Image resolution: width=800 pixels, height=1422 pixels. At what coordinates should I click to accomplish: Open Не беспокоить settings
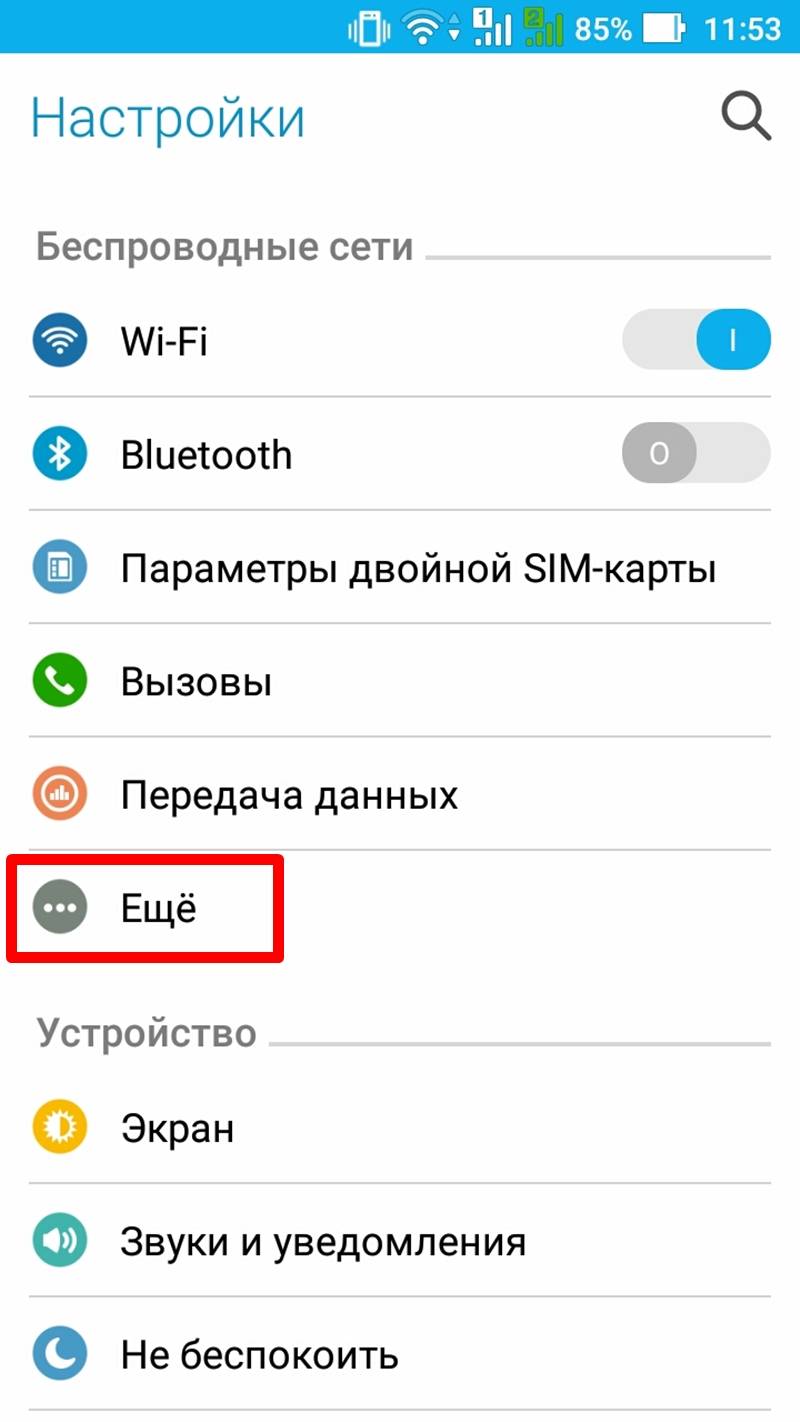click(x=400, y=1355)
